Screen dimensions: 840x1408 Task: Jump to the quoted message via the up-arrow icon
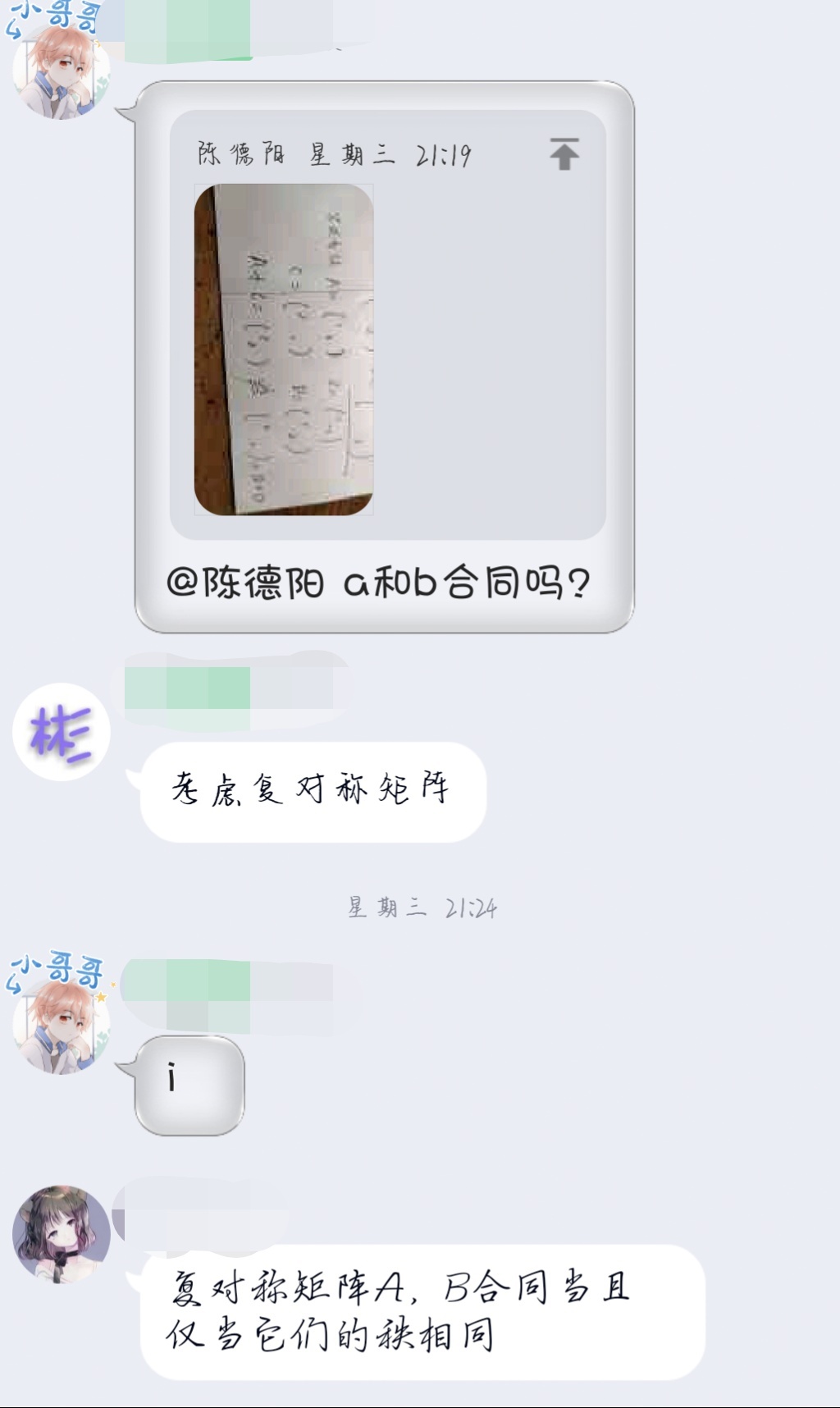pyautogui.click(x=564, y=154)
